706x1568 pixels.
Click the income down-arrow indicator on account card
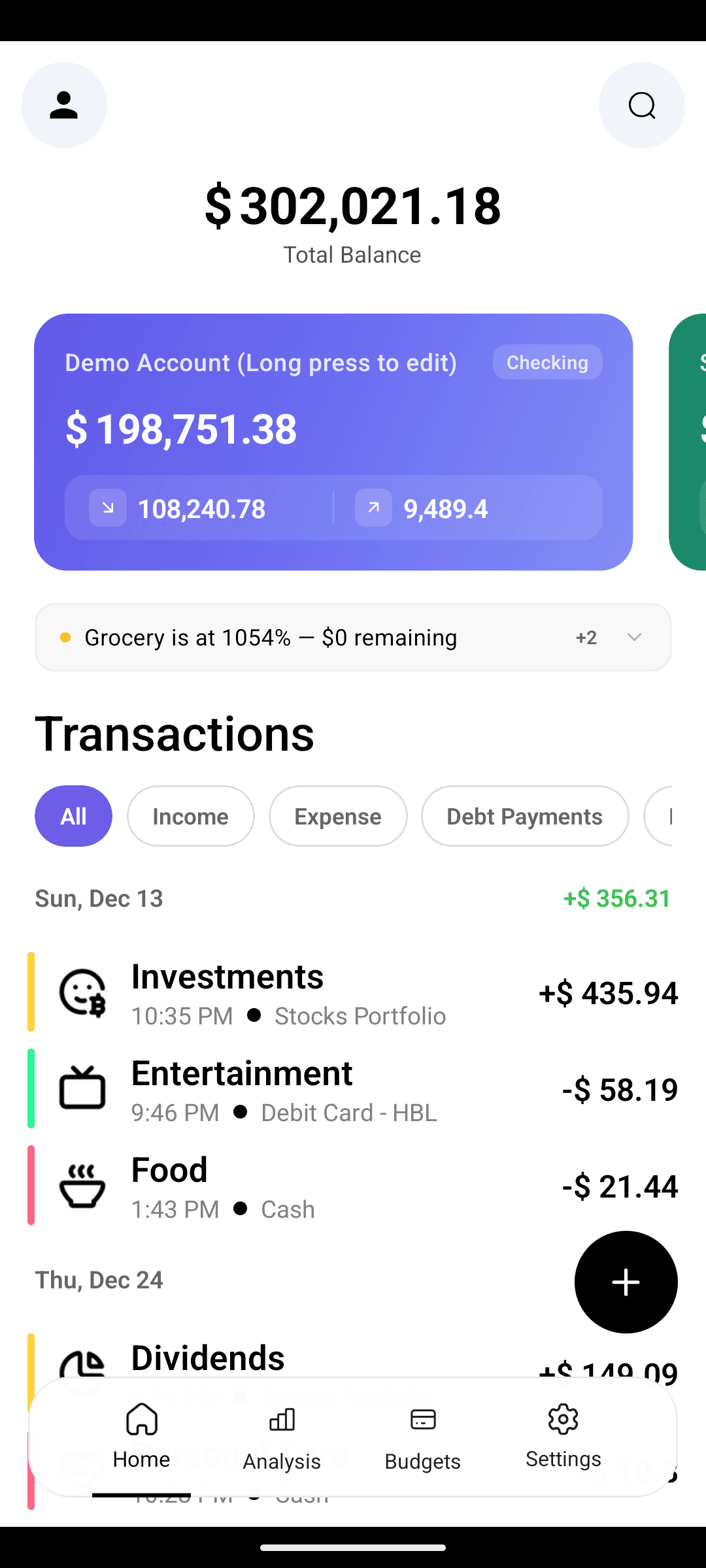pos(108,508)
